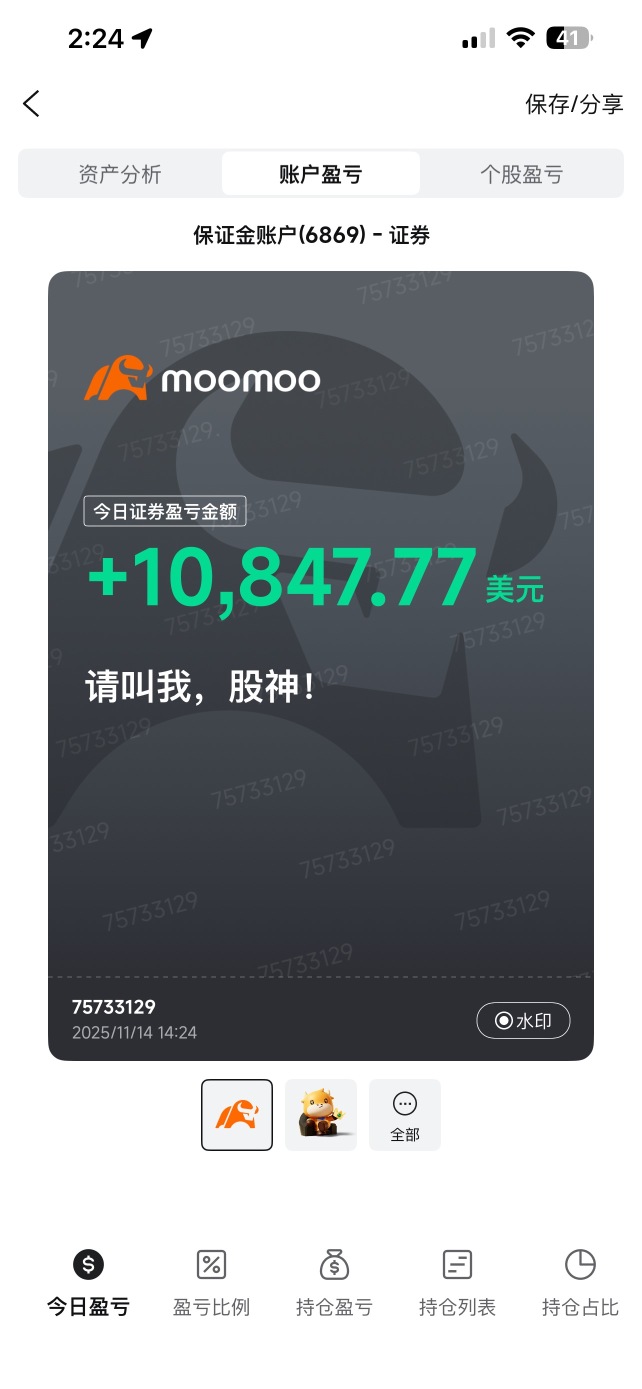642x1389 pixels.
Task: Go back using the arrow icon
Action: [32, 103]
